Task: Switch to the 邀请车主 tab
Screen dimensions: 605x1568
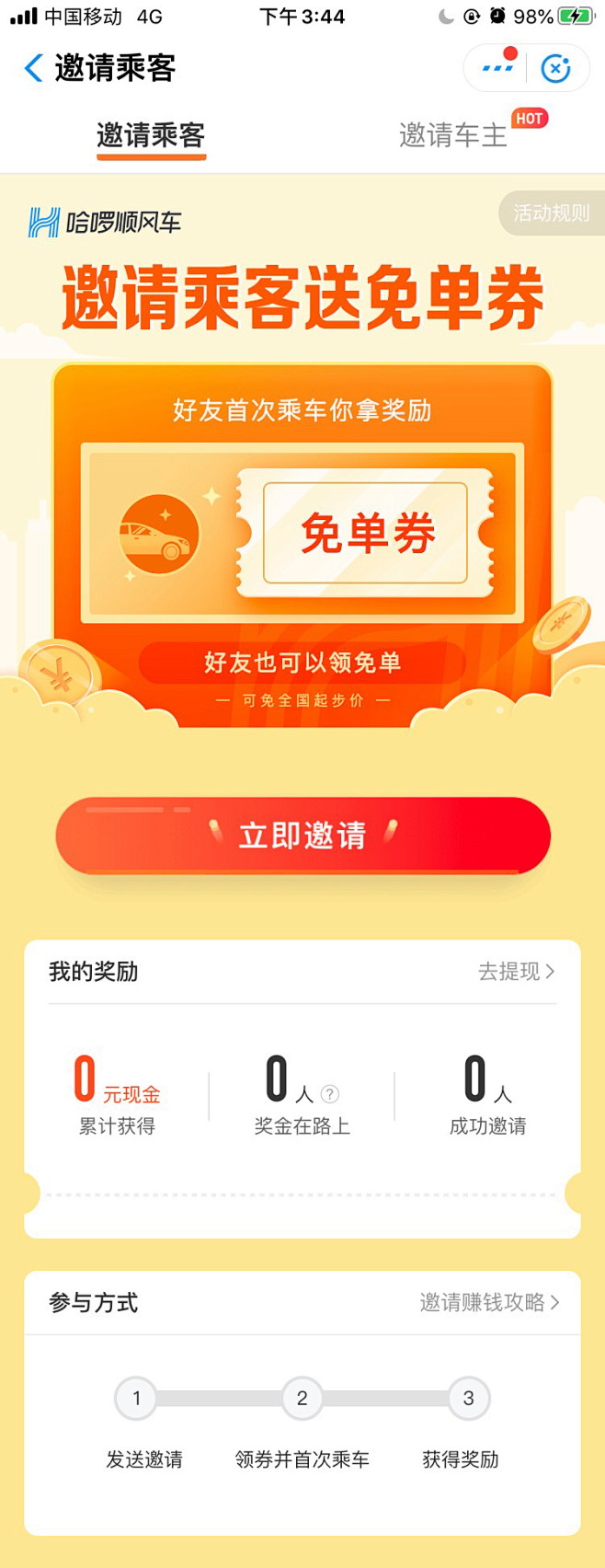Action: click(x=453, y=136)
